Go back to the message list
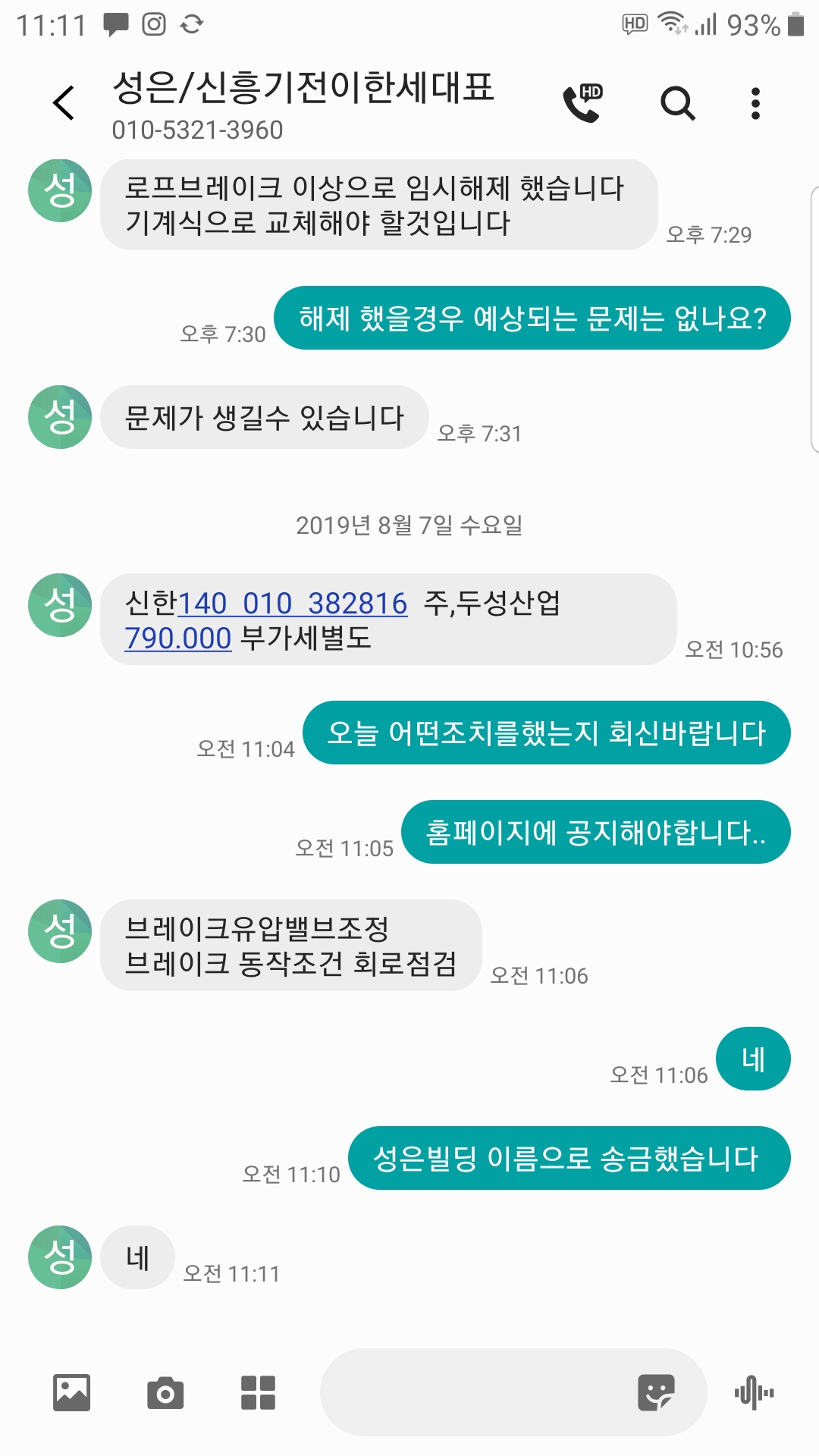The width and height of the screenshot is (819, 1456). click(x=64, y=103)
